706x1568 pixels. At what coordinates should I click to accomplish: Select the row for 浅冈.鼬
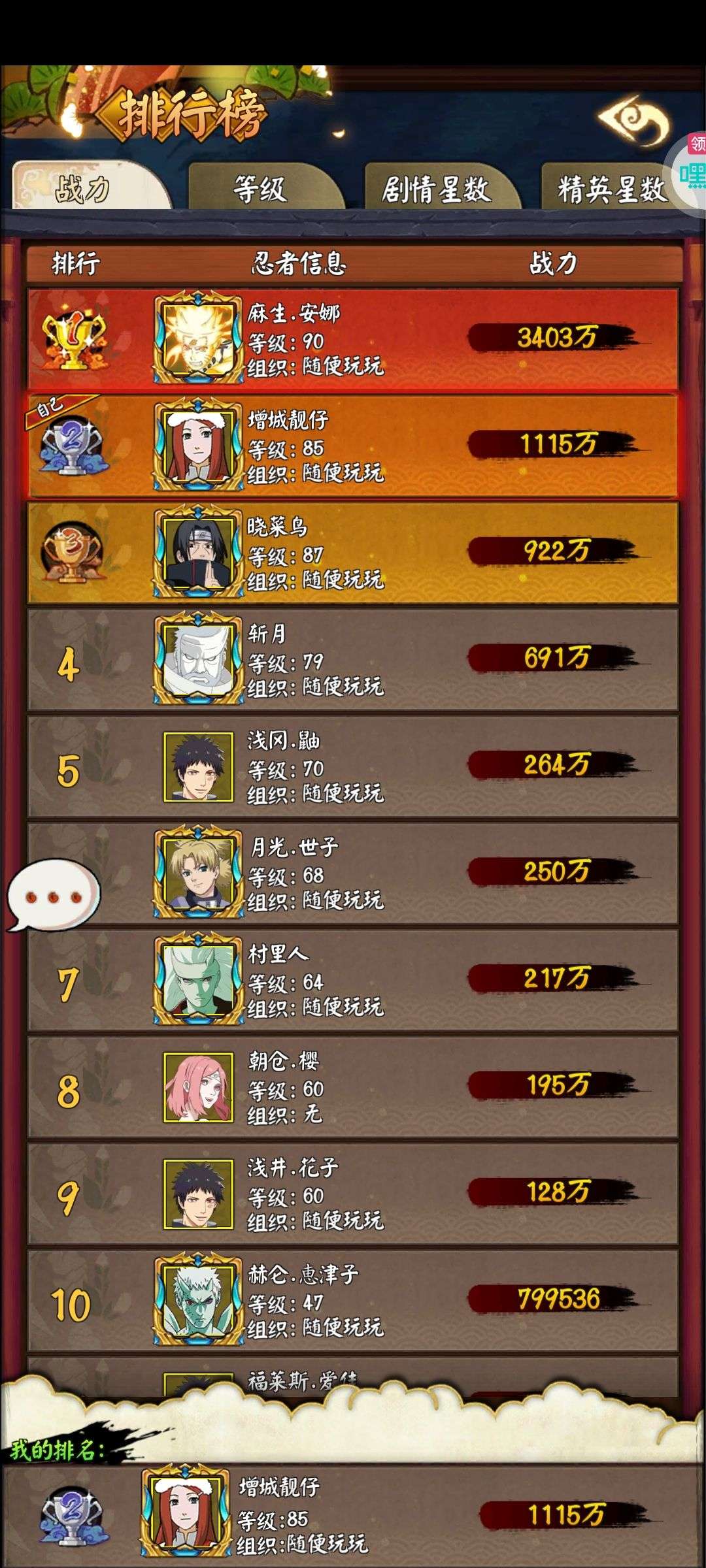click(x=353, y=767)
